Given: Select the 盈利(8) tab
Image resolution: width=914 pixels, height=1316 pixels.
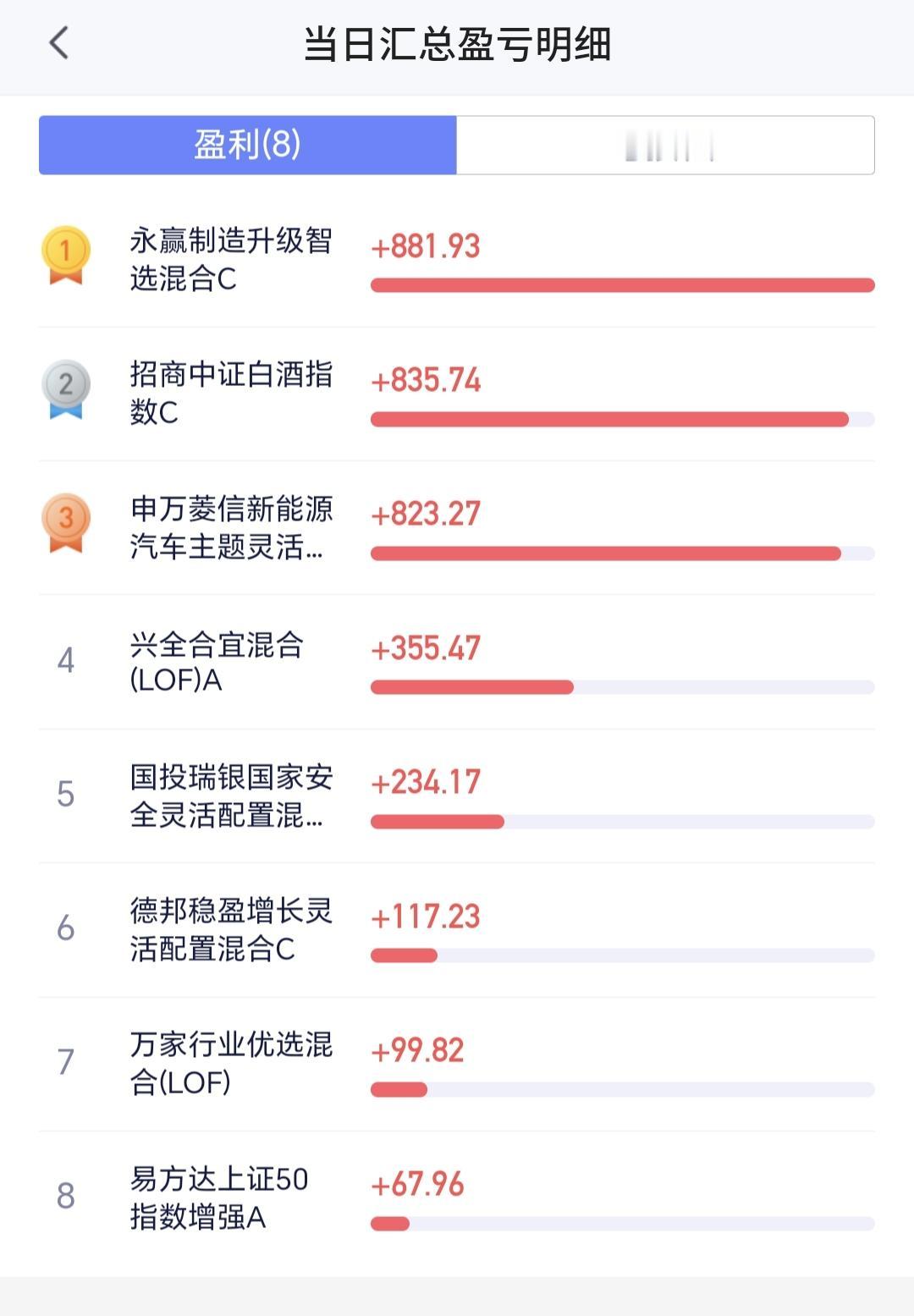Looking at the screenshot, I should 248,145.
